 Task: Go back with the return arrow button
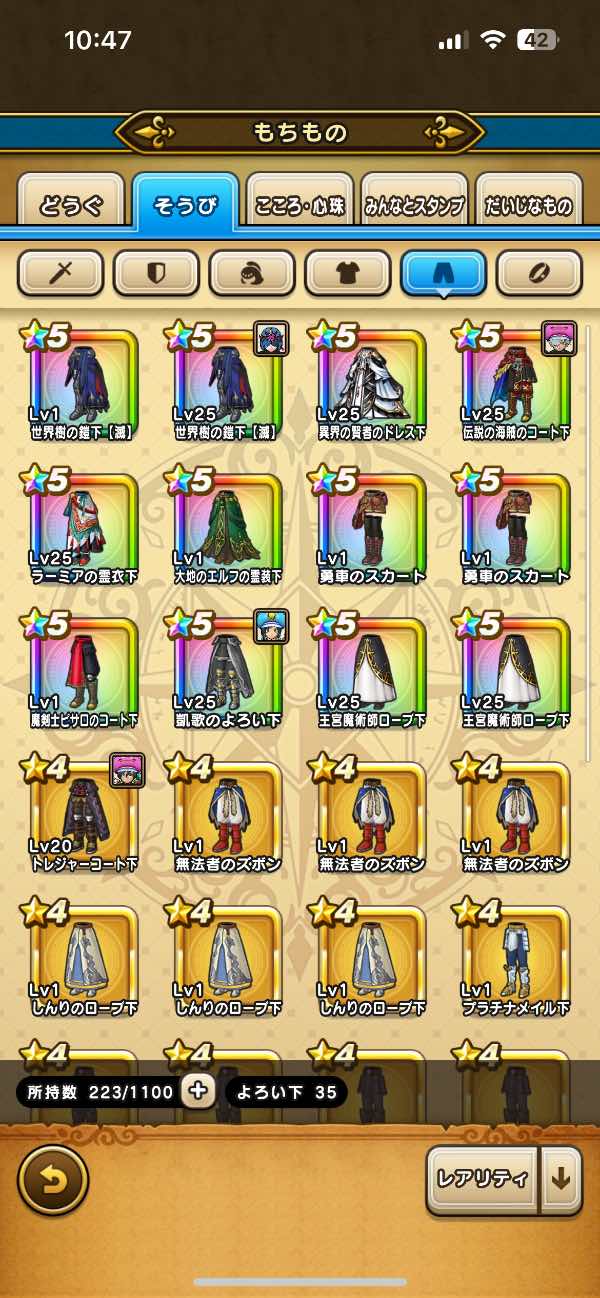coord(52,1180)
